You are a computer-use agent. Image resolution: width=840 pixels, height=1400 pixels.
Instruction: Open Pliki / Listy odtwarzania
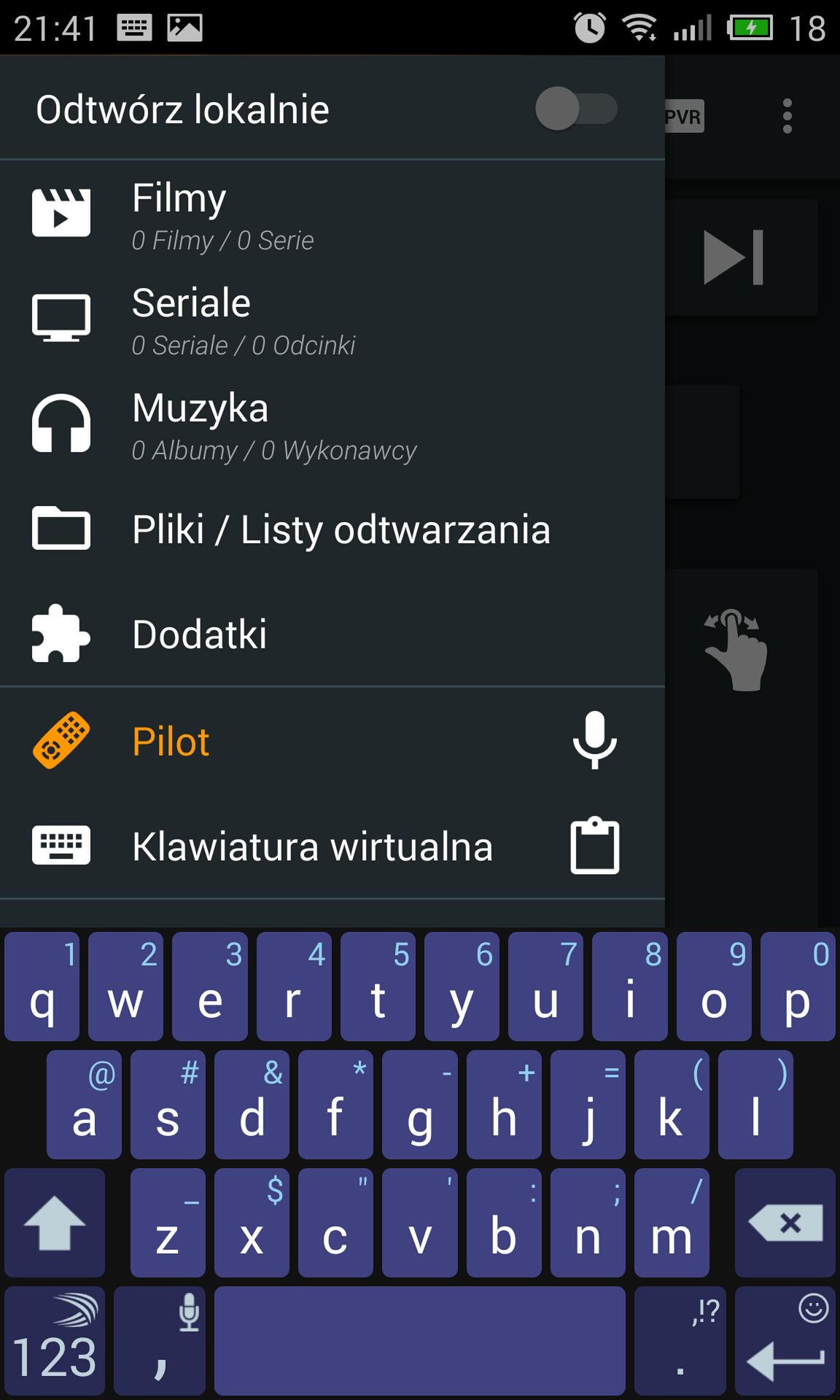[332, 529]
